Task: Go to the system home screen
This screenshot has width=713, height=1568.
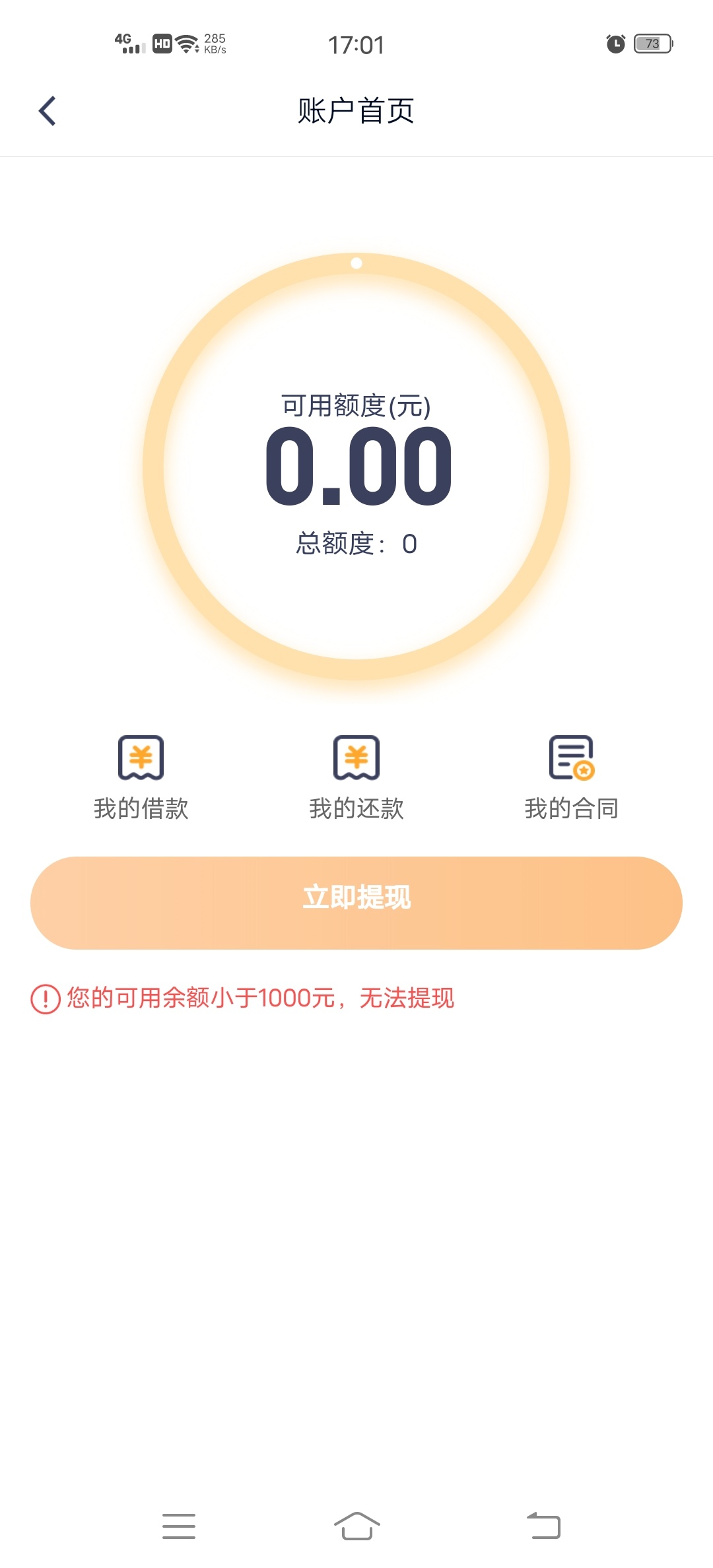Action: 356,1526
